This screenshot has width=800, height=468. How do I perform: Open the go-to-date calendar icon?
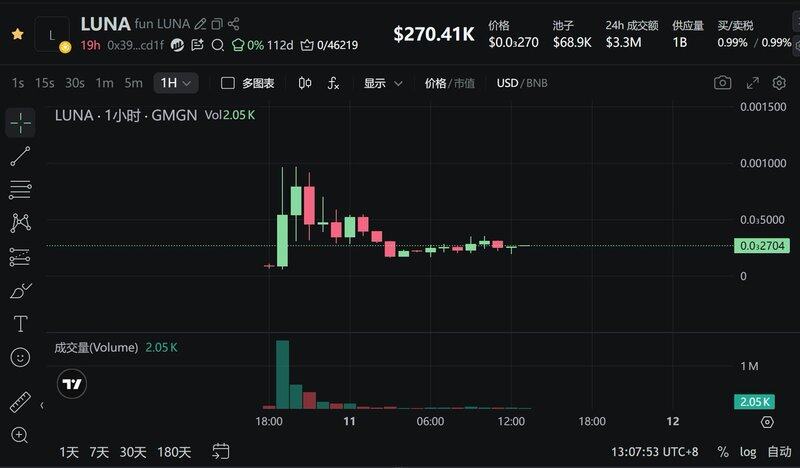(221, 451)
